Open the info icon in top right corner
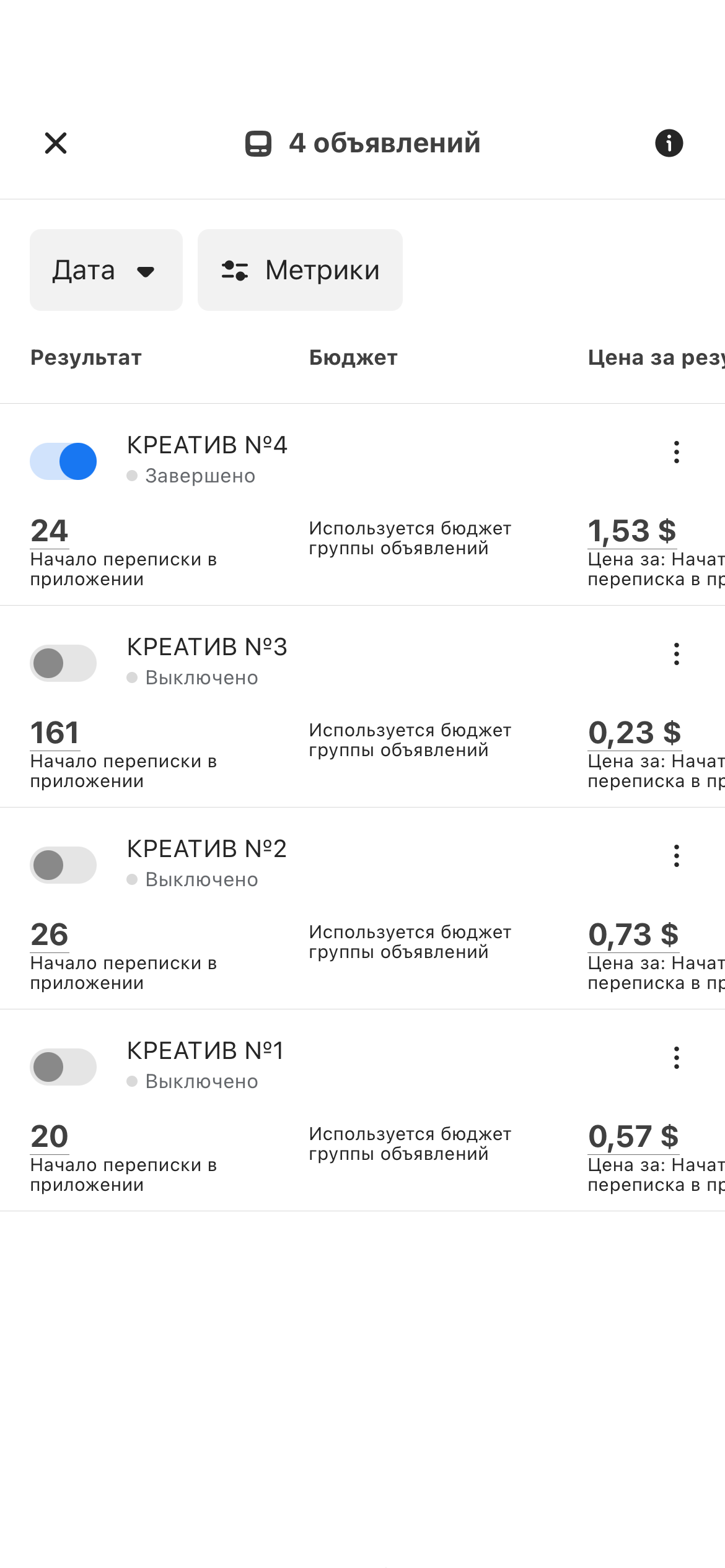Image resolution: width=725 pixels, height=1568 pixels. [x=669, y=142]
